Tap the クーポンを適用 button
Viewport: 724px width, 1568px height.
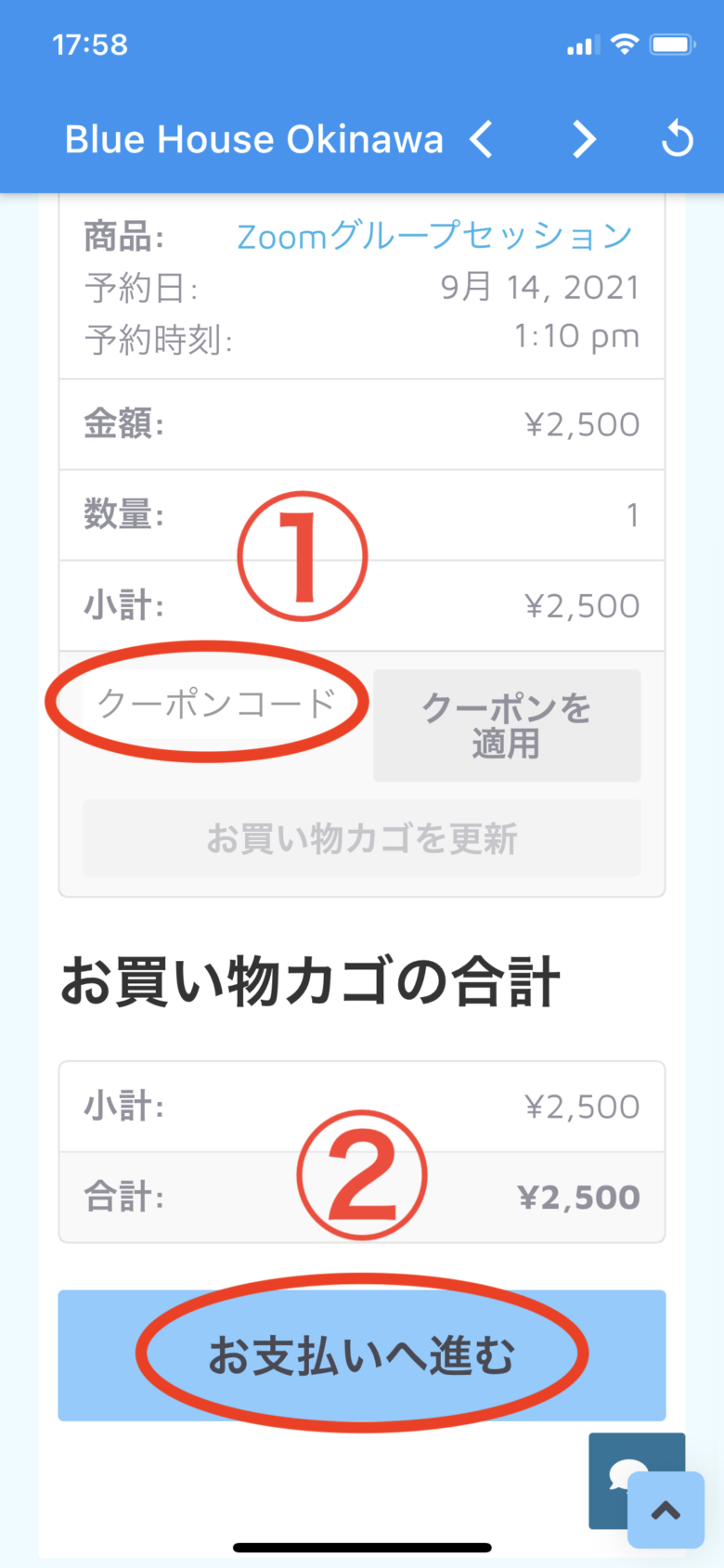pos(506,725)
